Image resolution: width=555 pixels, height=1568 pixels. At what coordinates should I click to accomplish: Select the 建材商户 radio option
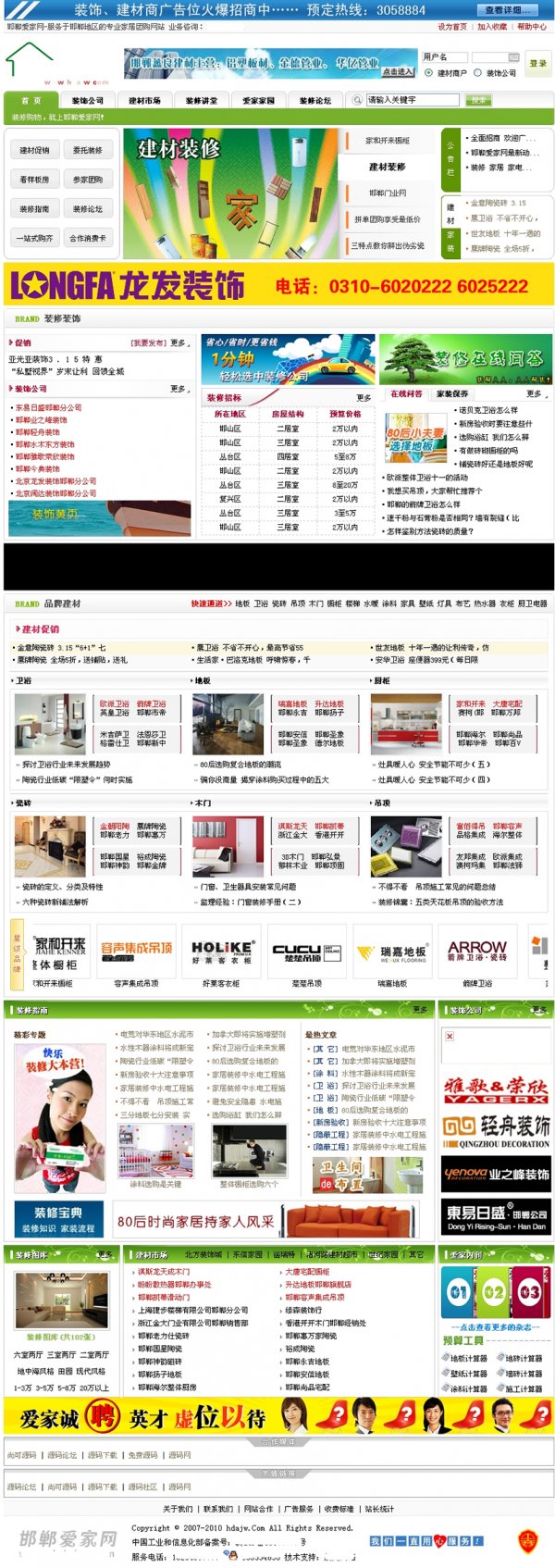pyautogui.click(x=428, y=73)
